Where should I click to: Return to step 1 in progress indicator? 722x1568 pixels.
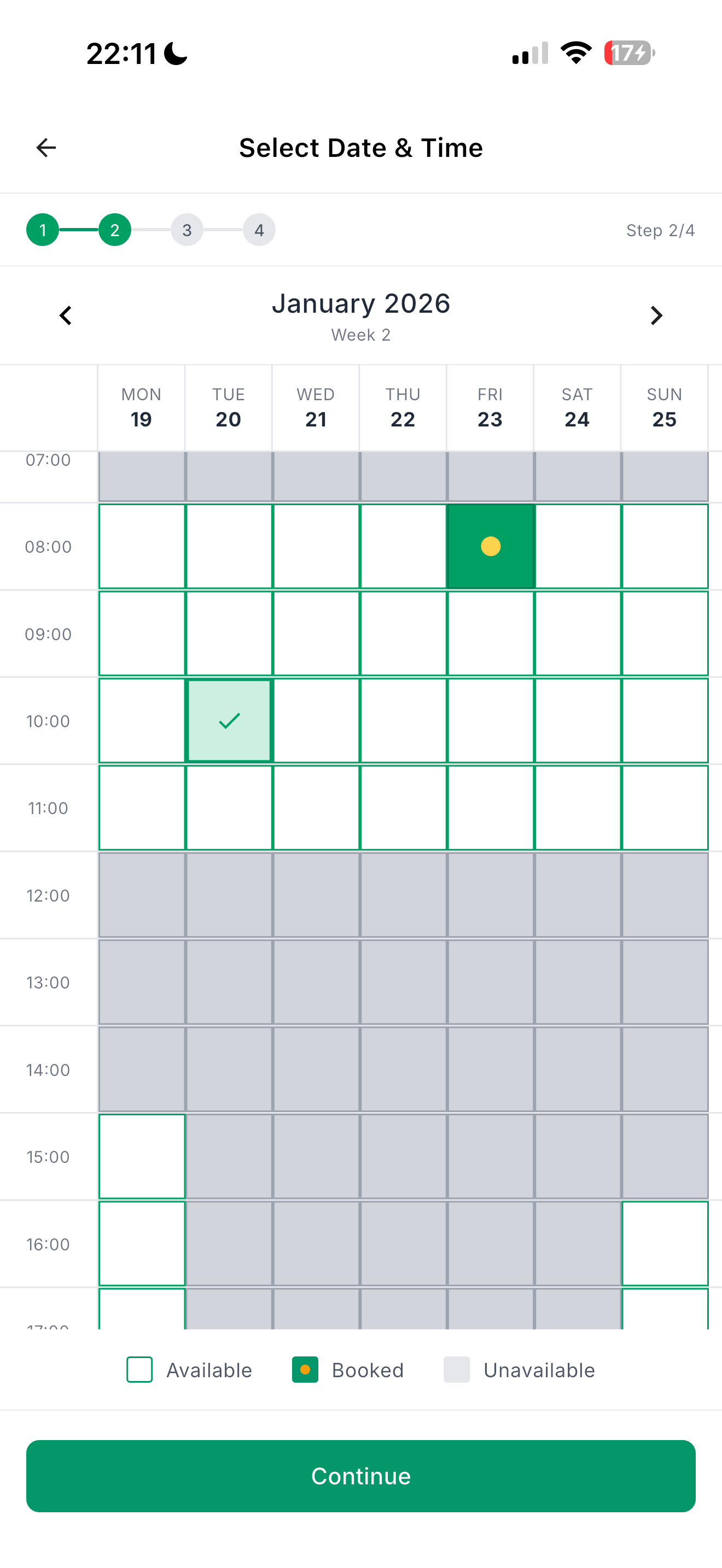tap(43, 230)
